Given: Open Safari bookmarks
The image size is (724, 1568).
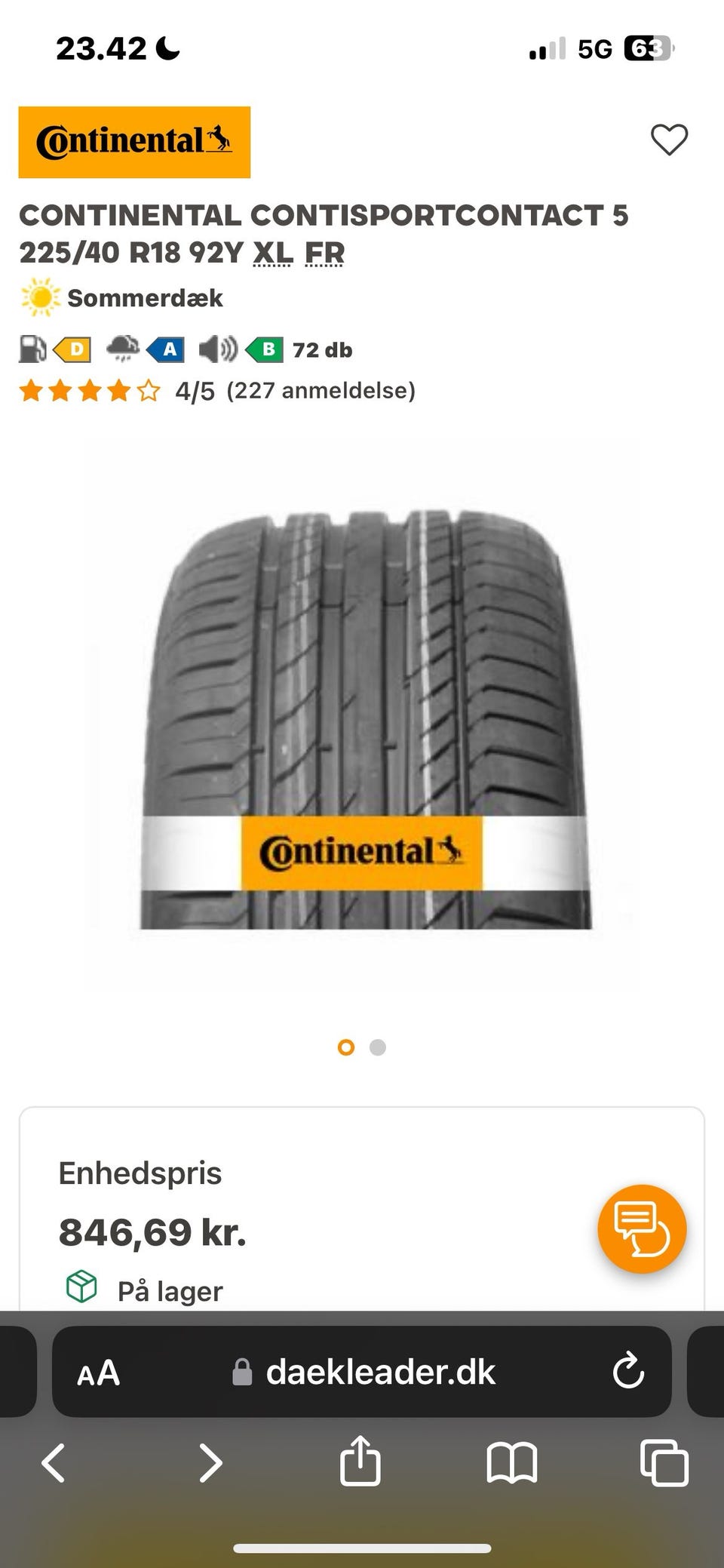Looking at the screenshot, I should pyautogui.click(x=512, y=1463).
